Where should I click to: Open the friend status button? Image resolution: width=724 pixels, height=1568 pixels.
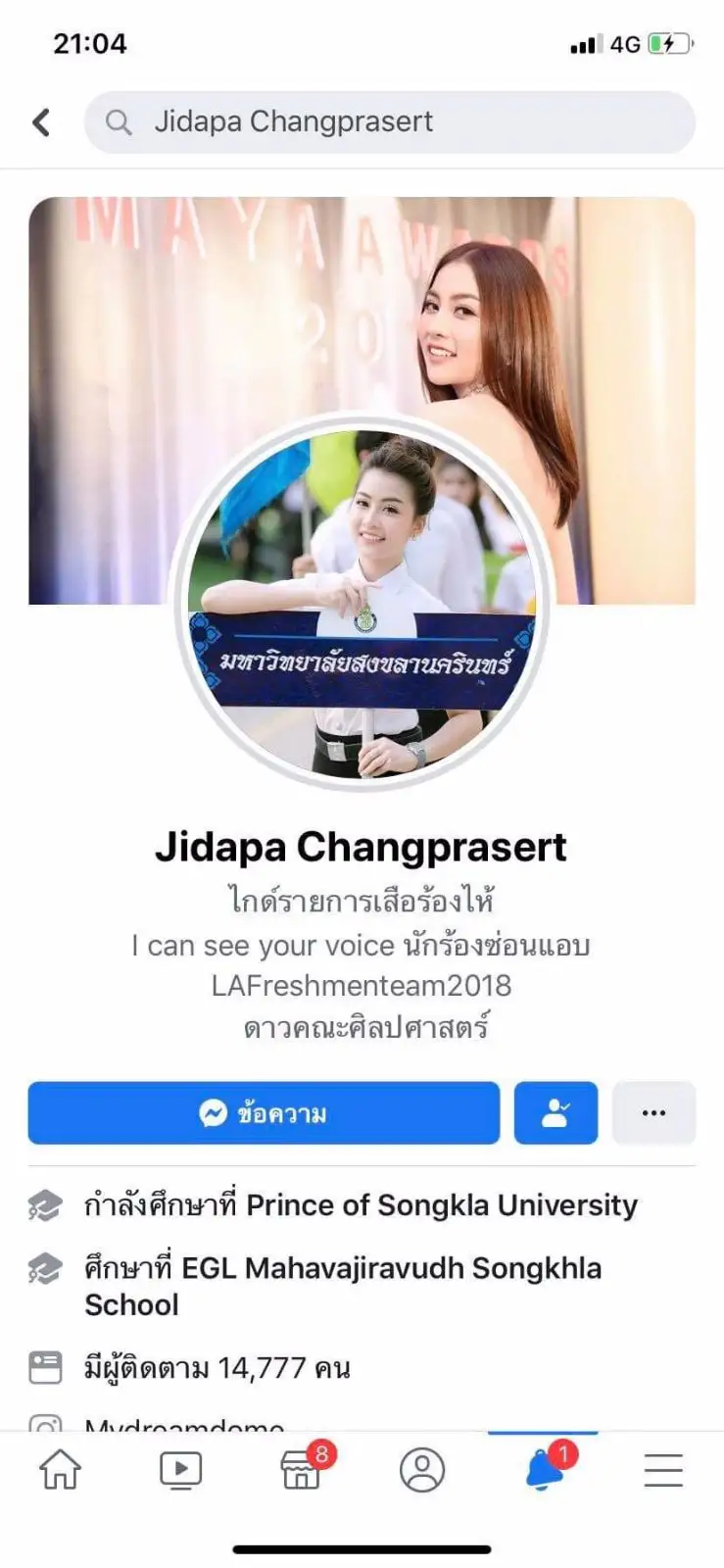pos(555,1113)
